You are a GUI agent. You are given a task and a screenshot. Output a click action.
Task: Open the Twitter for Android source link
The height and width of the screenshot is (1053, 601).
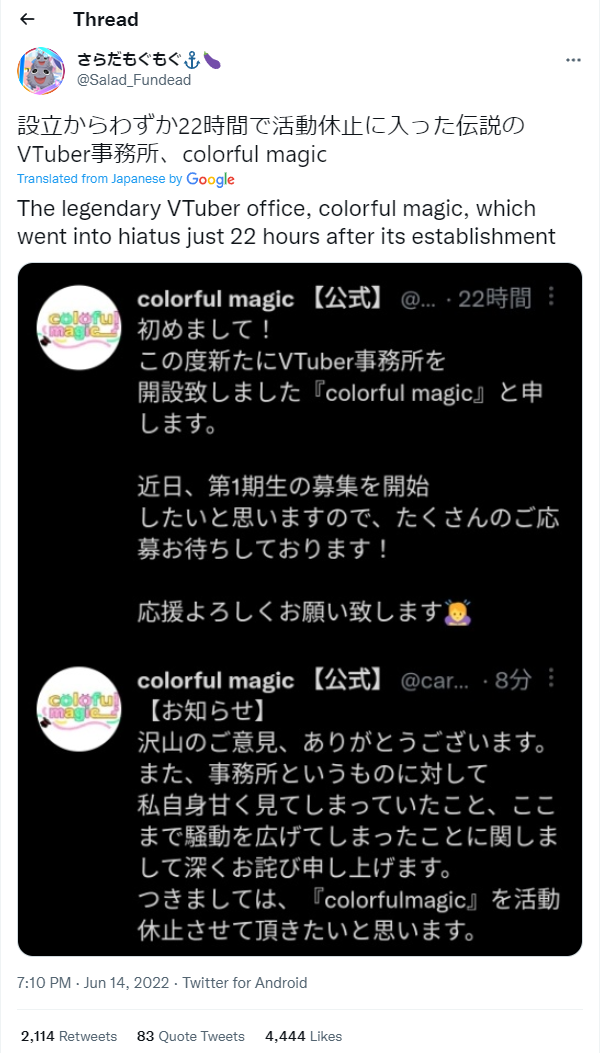pyautogui.click(x=248, y=982)
